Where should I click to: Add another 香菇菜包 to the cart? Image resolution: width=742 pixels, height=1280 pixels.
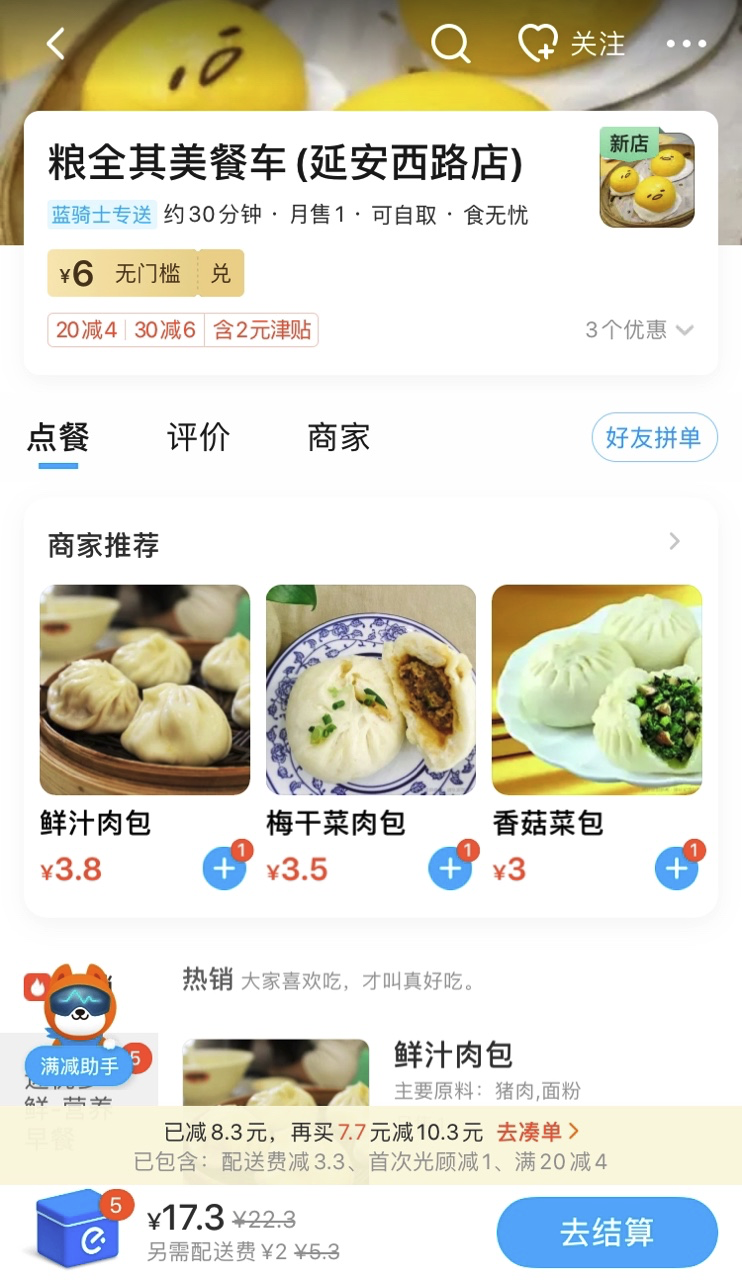coord(676,869)
